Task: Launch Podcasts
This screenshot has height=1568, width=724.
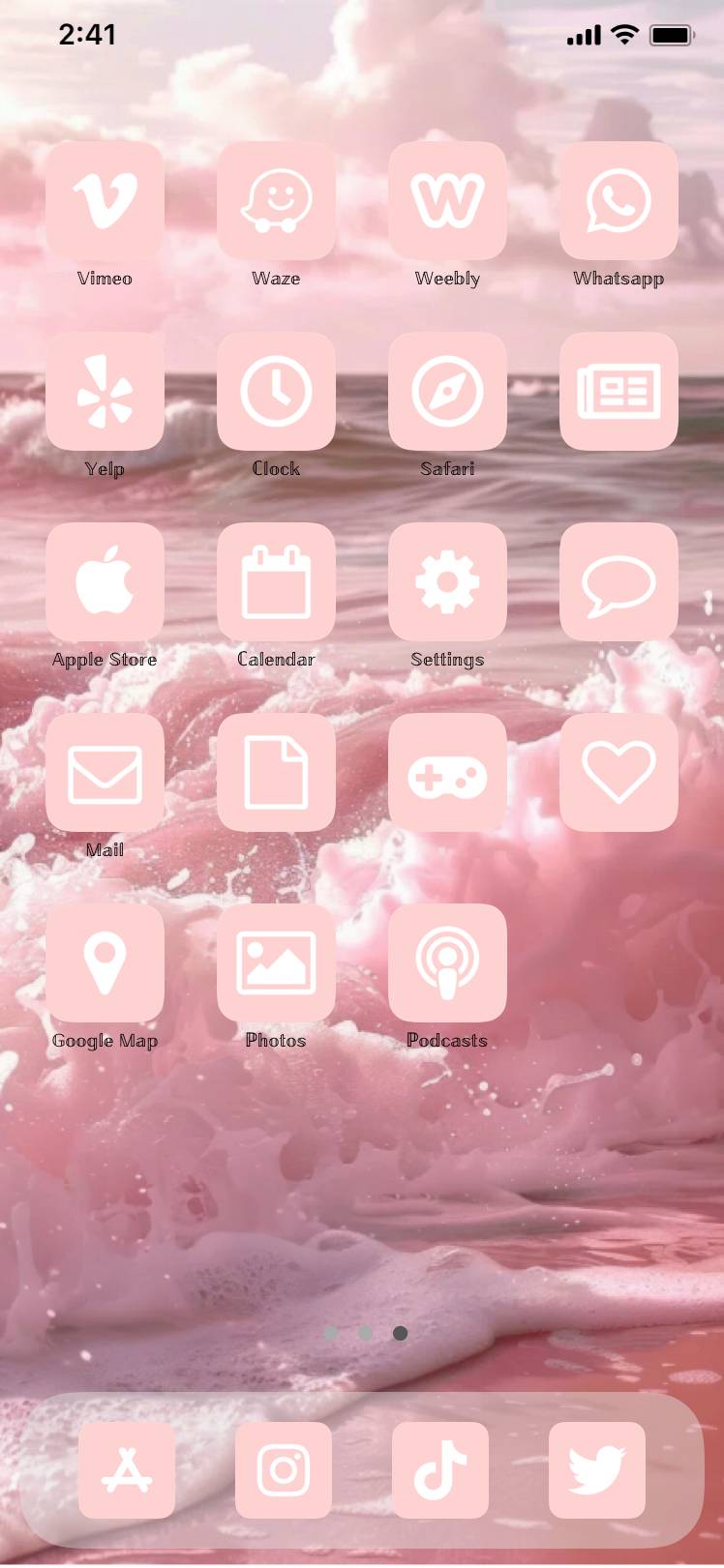Action: [x=447, y=962]
